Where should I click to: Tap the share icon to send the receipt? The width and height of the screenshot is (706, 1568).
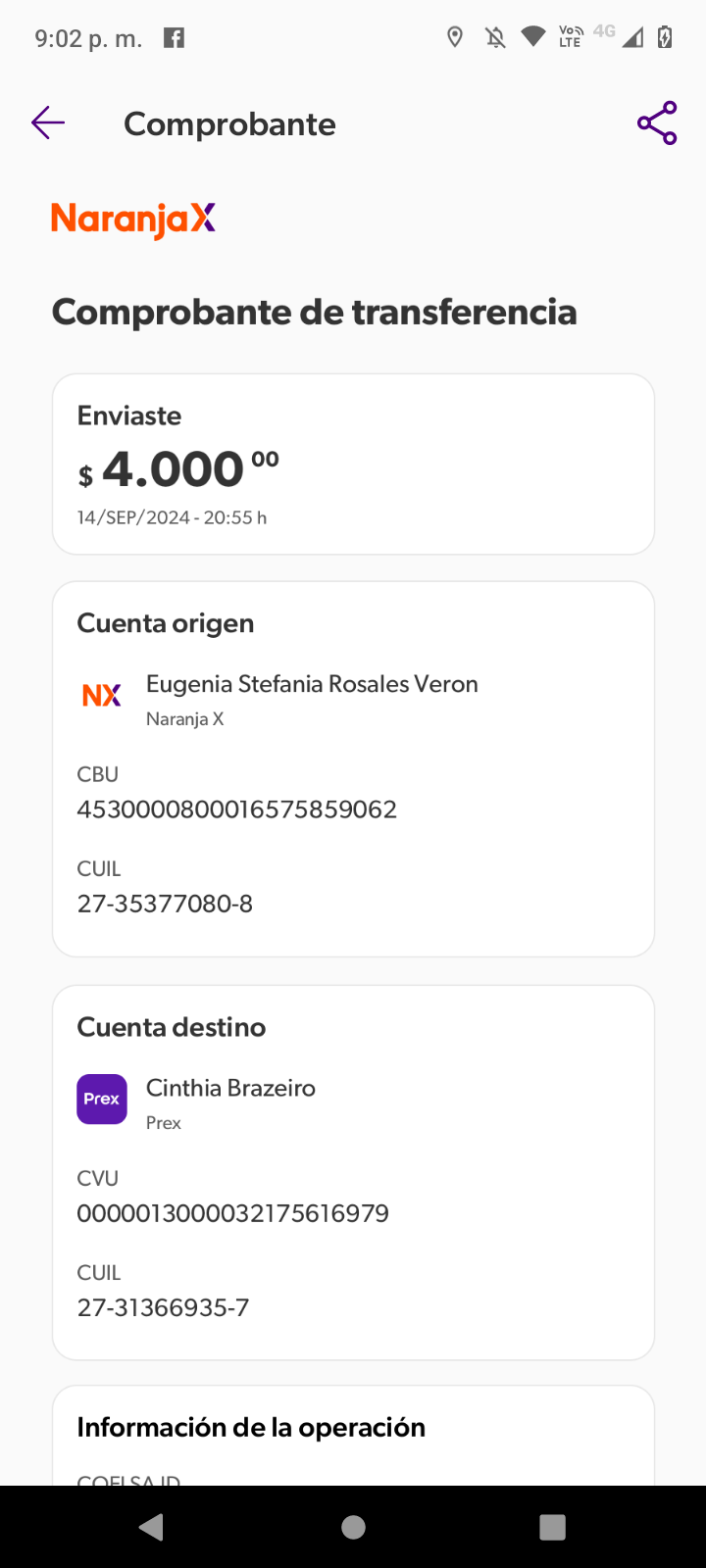coord(657,122)
